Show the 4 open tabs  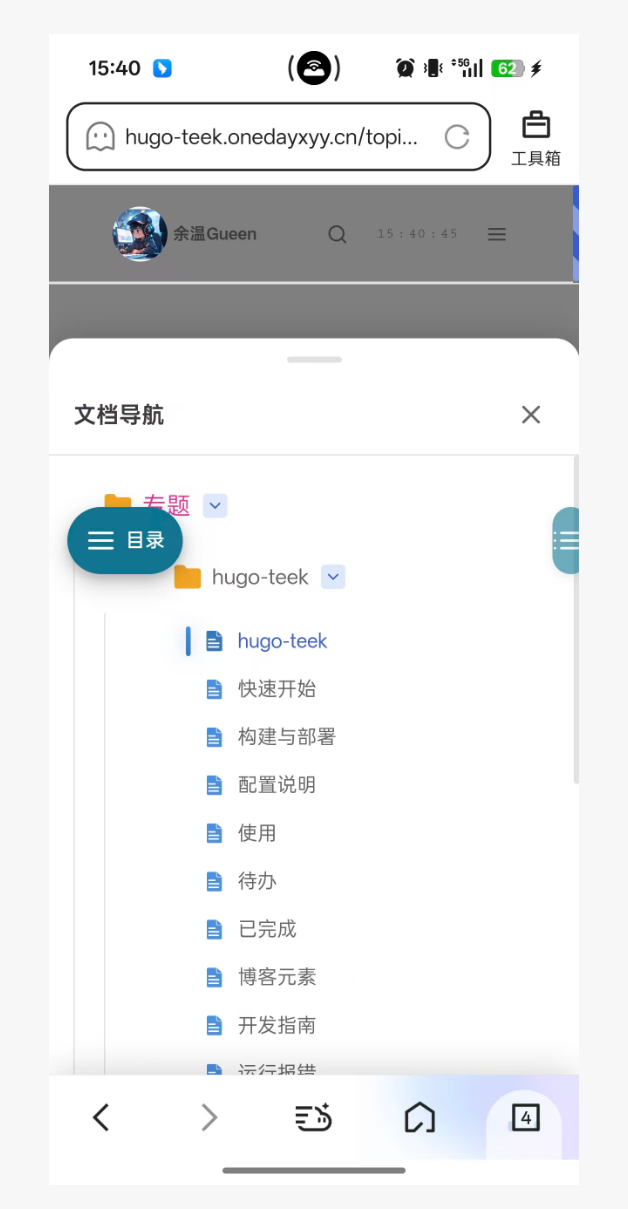tap(525, 1117)
